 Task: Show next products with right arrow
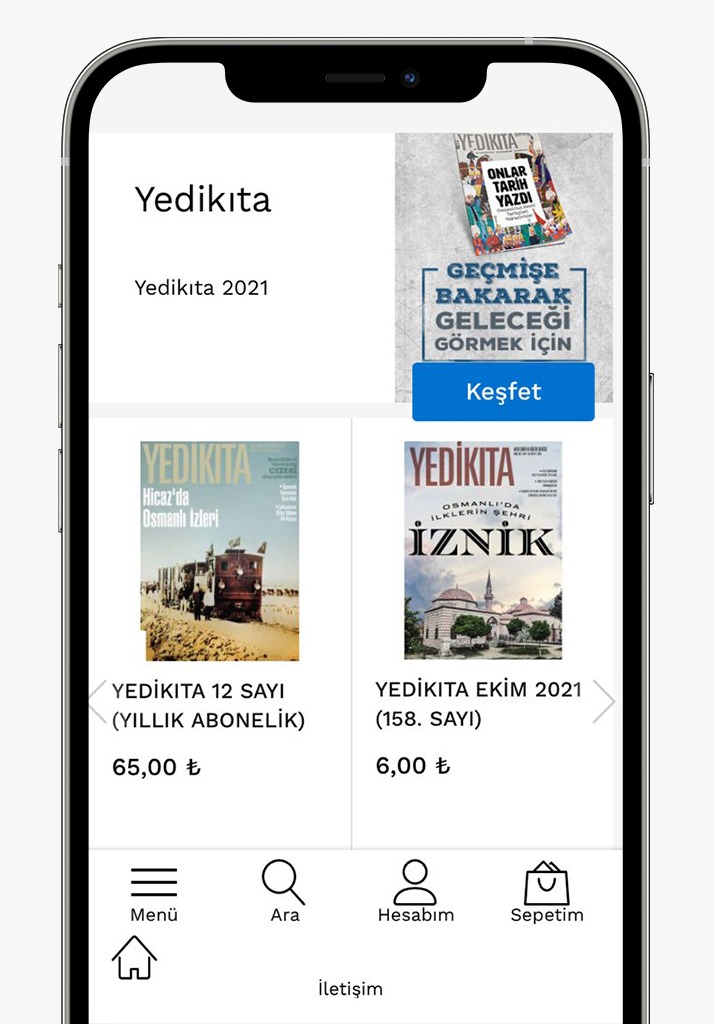[603, 702]
